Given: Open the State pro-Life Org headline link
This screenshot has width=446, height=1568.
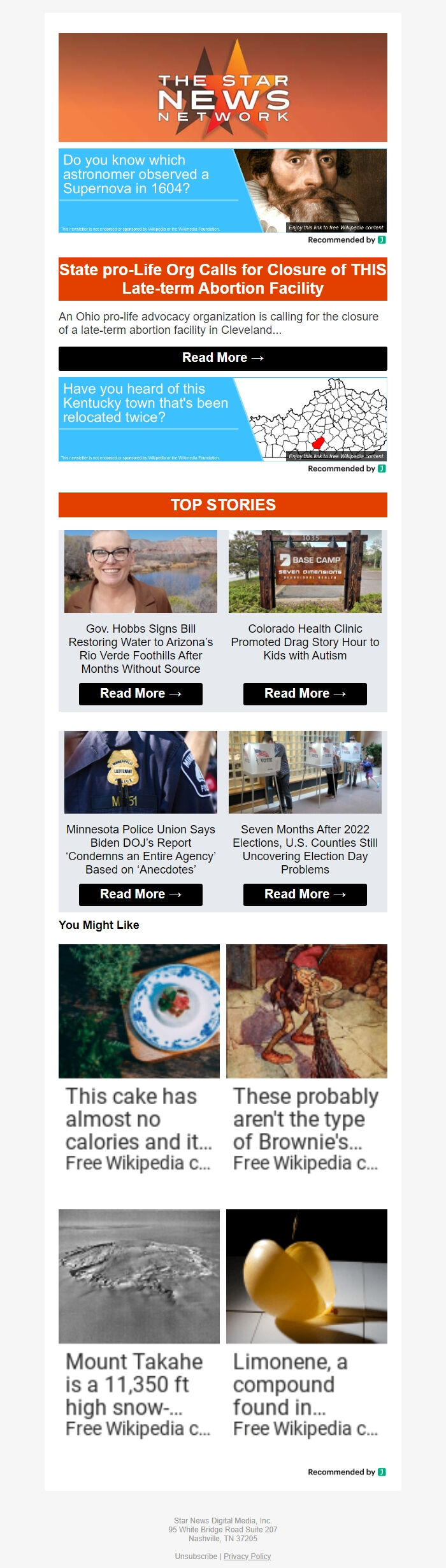Looking at the screenshot, I should point(222,279).
